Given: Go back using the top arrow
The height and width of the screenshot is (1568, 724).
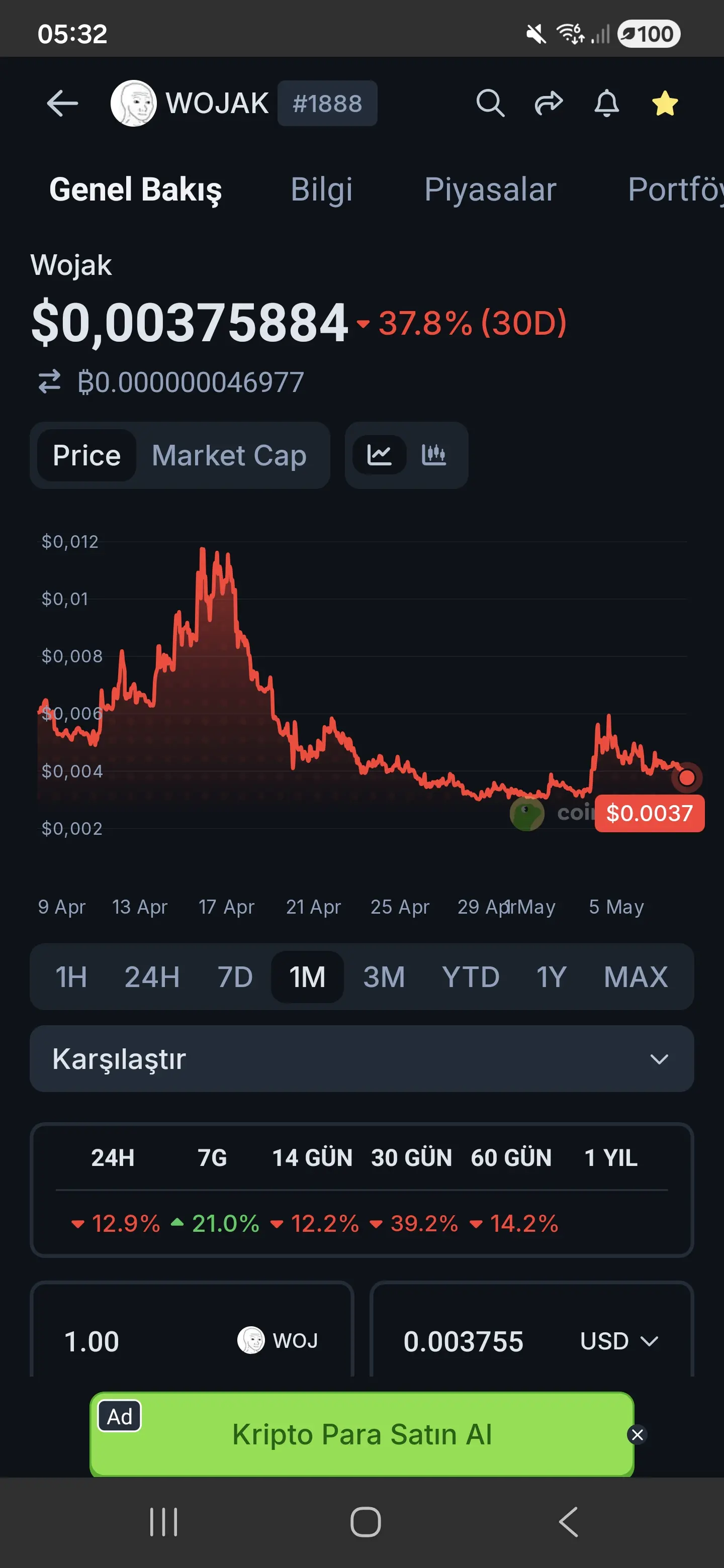Looking at the screenshot, I should [x=63, y=103].
